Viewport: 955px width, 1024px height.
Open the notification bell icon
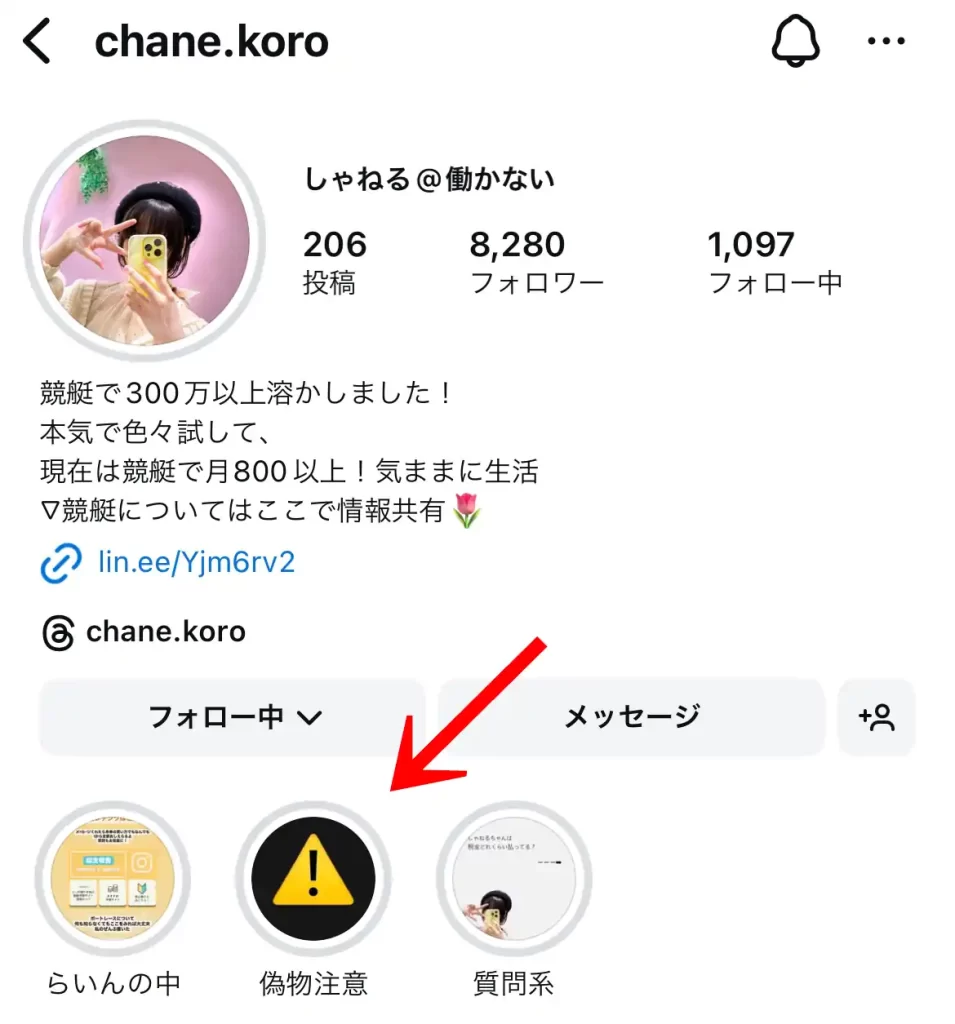[795, 40]
